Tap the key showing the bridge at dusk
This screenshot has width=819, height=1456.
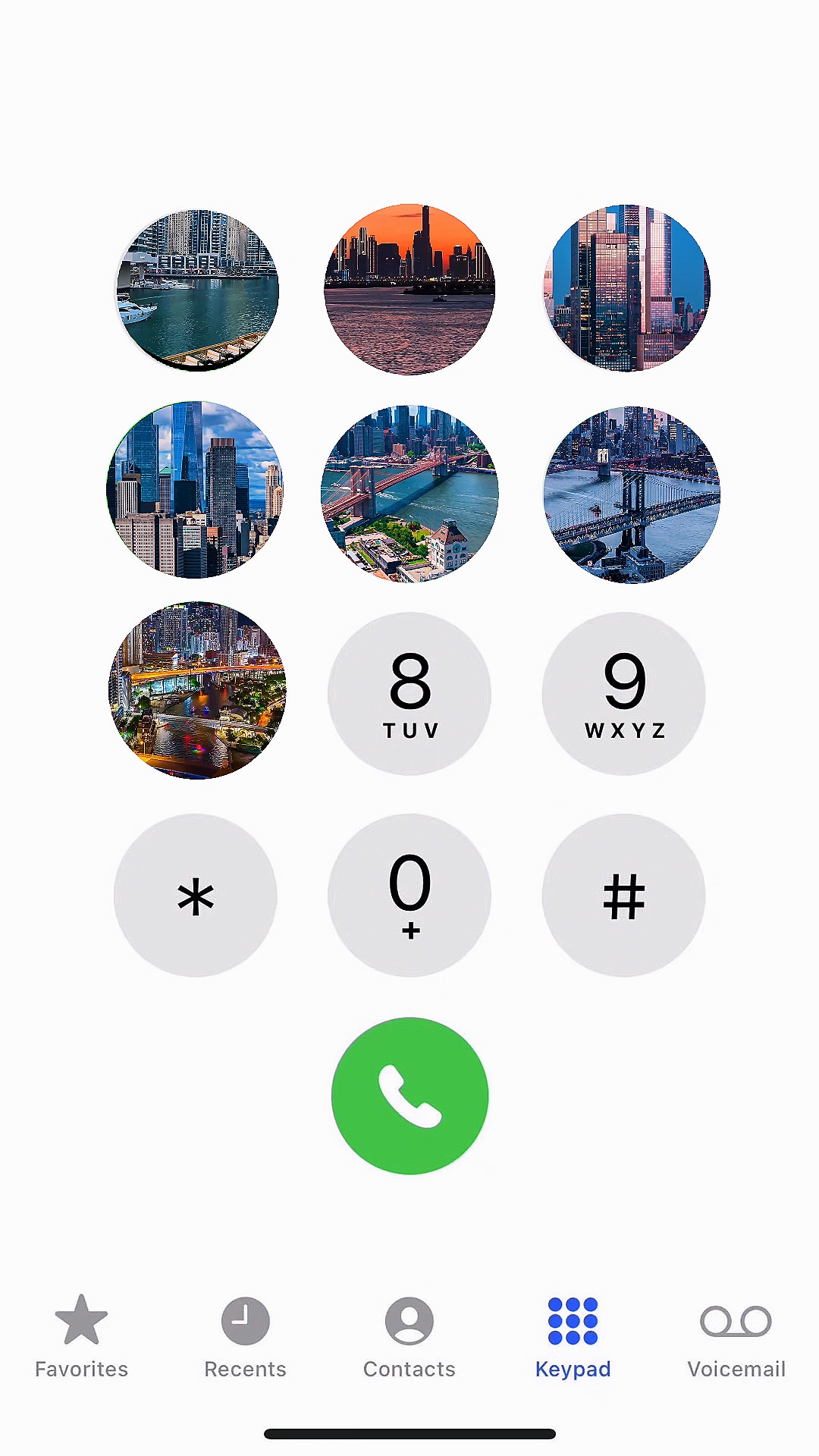pyautogui.click(x=632, y=494)
